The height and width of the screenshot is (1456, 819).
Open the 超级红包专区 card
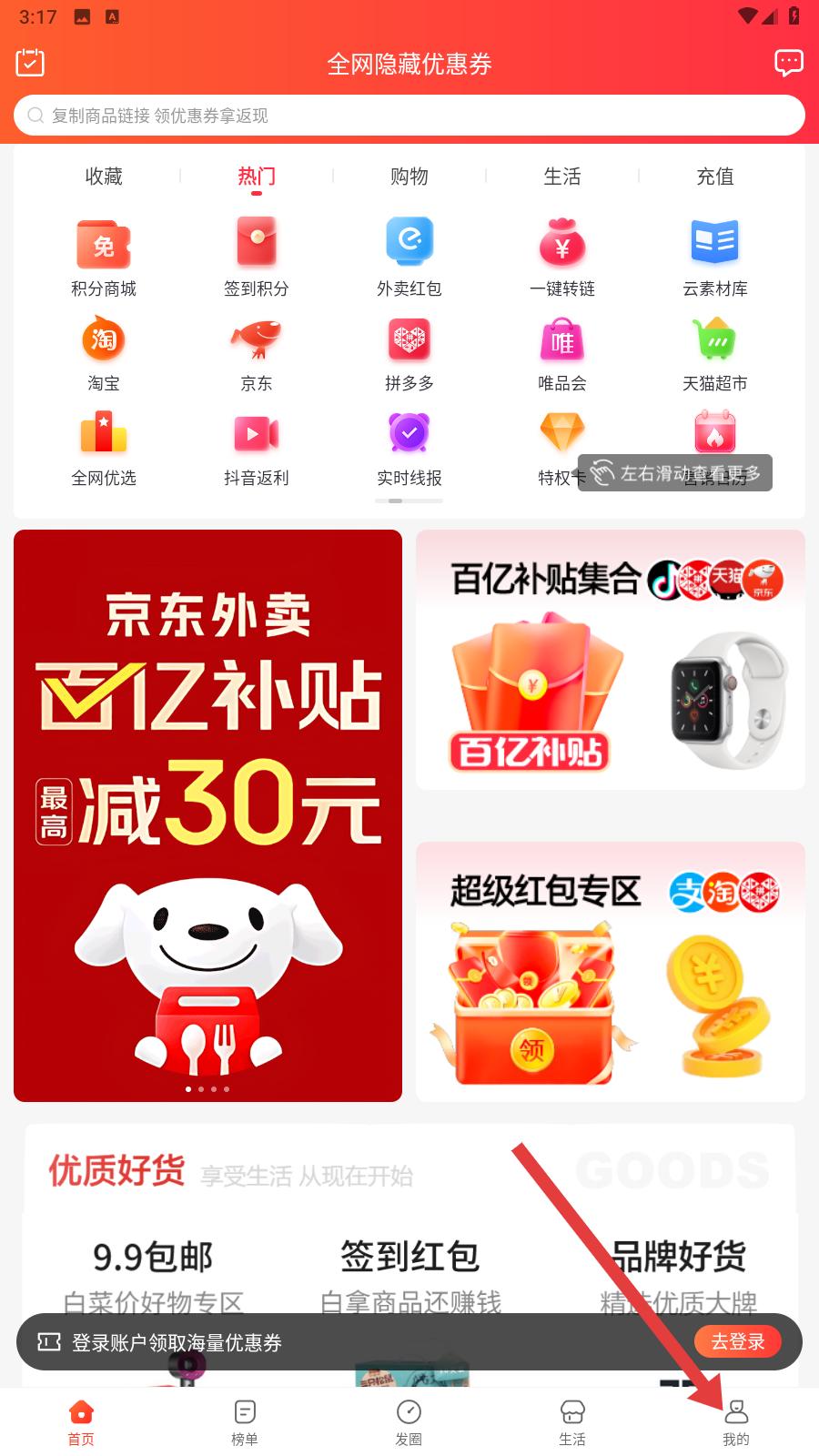coord(611,972)
